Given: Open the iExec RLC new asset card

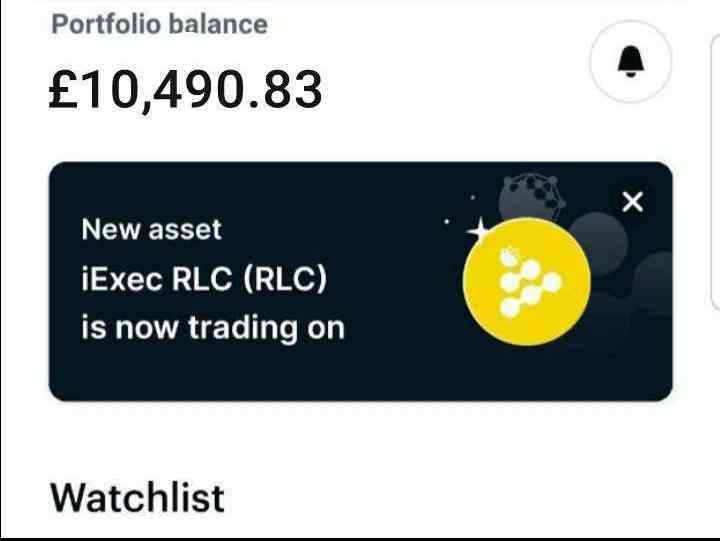Looking at the screenshot, I should pyautogui.click(x=300, y=281).
